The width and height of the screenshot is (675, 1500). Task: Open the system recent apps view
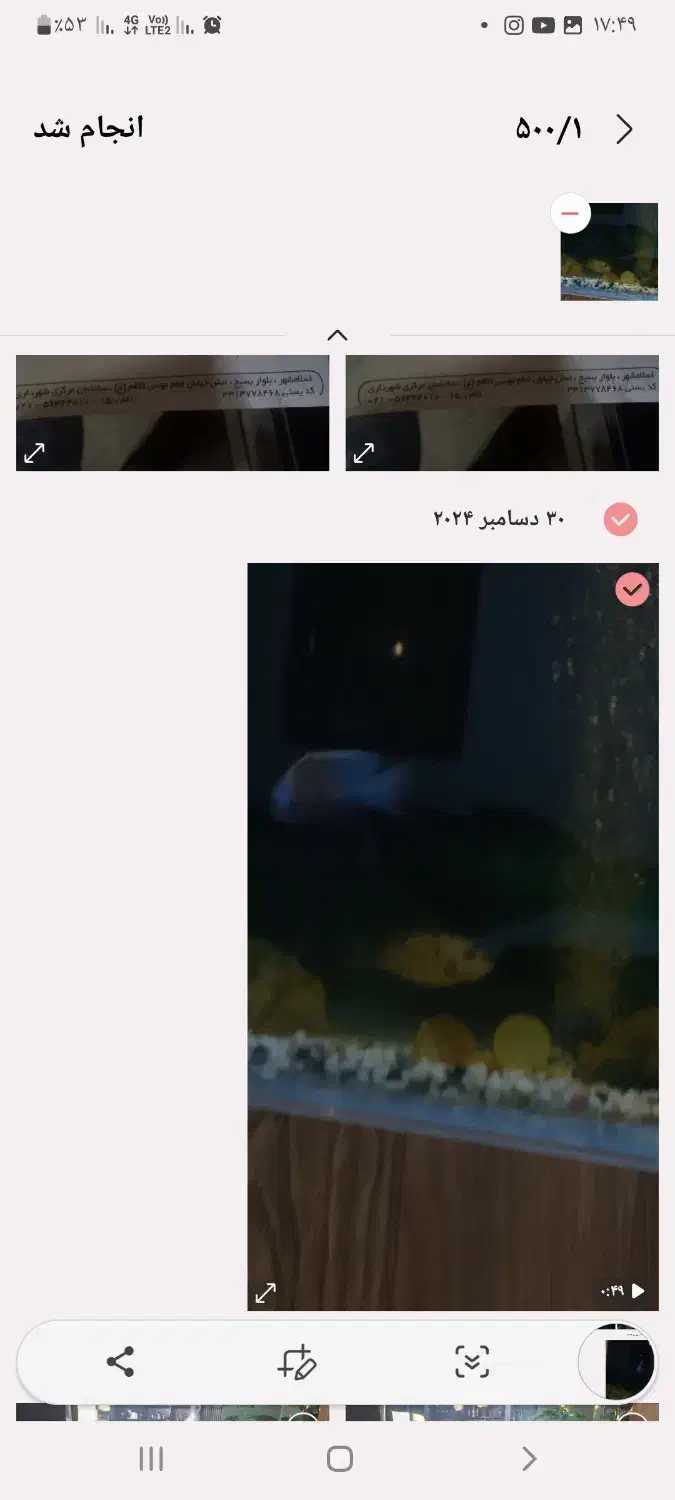[151, 1459]
